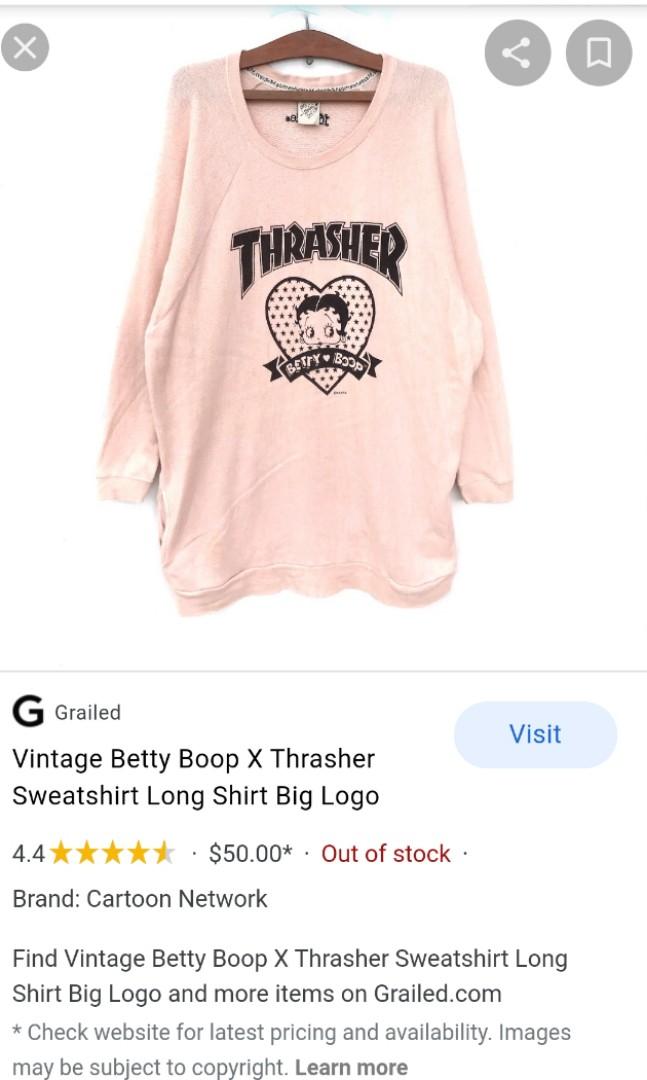Open the Learn more link
647x1080 pixels.
[x=351, y=1067]
